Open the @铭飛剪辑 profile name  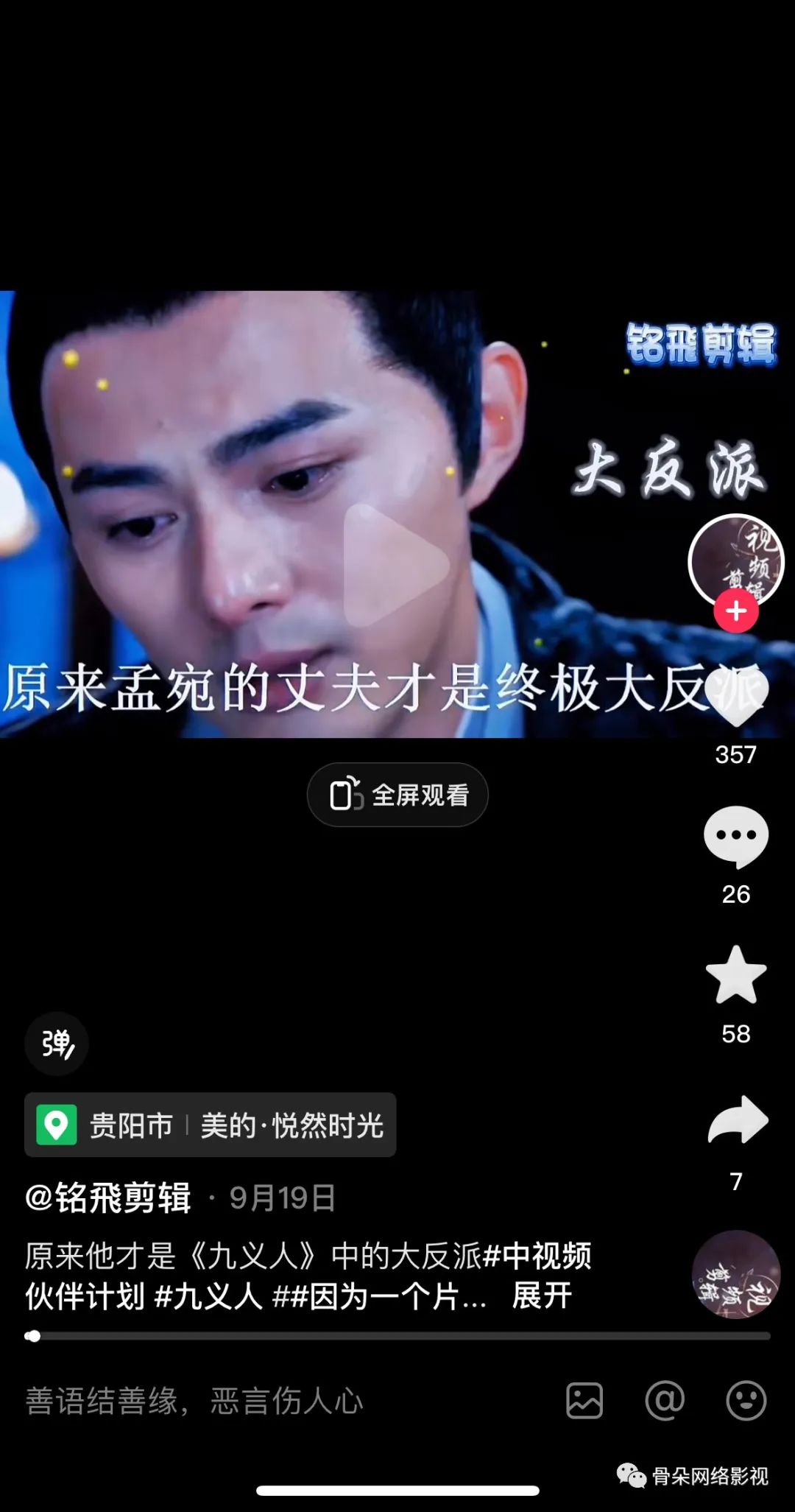tap(109, 1198)
